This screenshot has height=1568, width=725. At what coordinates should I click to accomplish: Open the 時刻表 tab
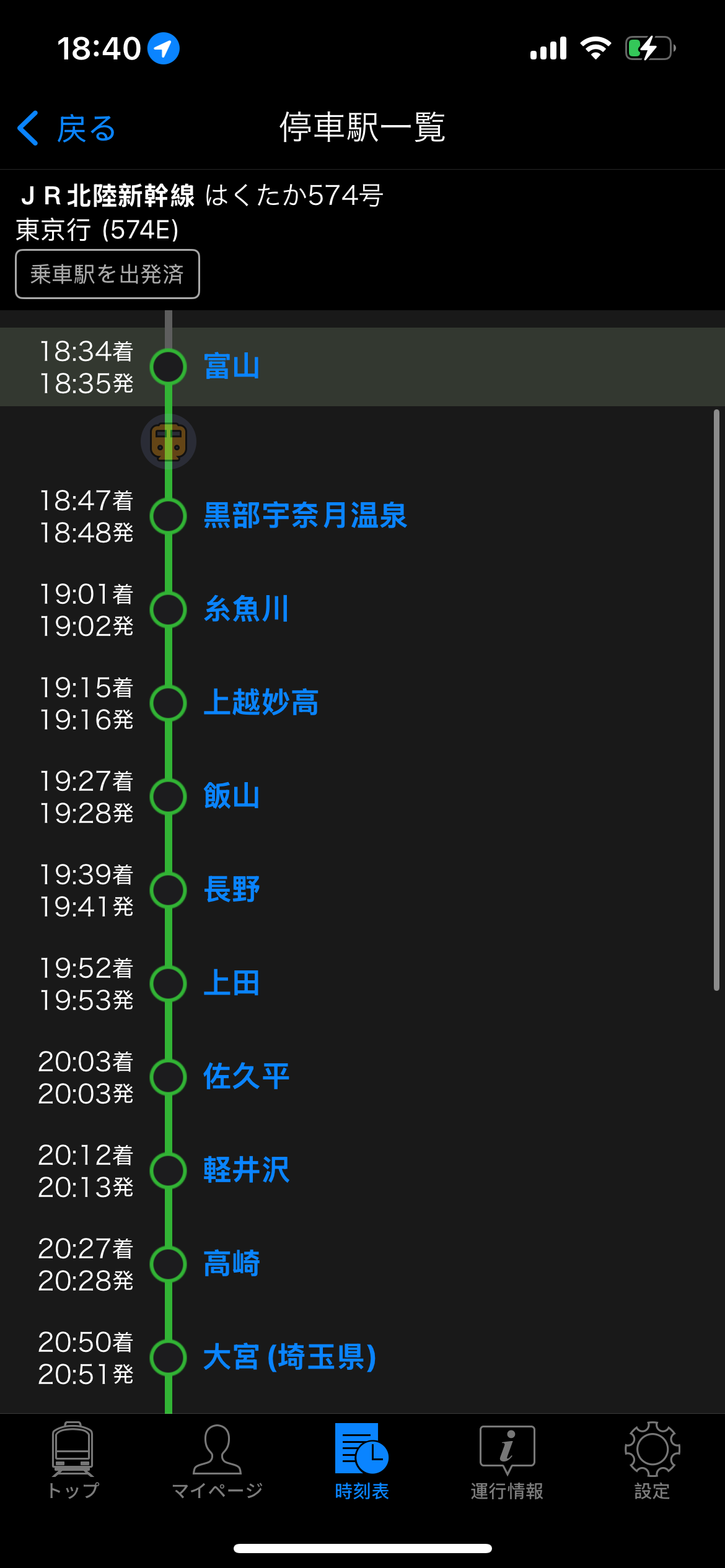[x=362, y=1461]
